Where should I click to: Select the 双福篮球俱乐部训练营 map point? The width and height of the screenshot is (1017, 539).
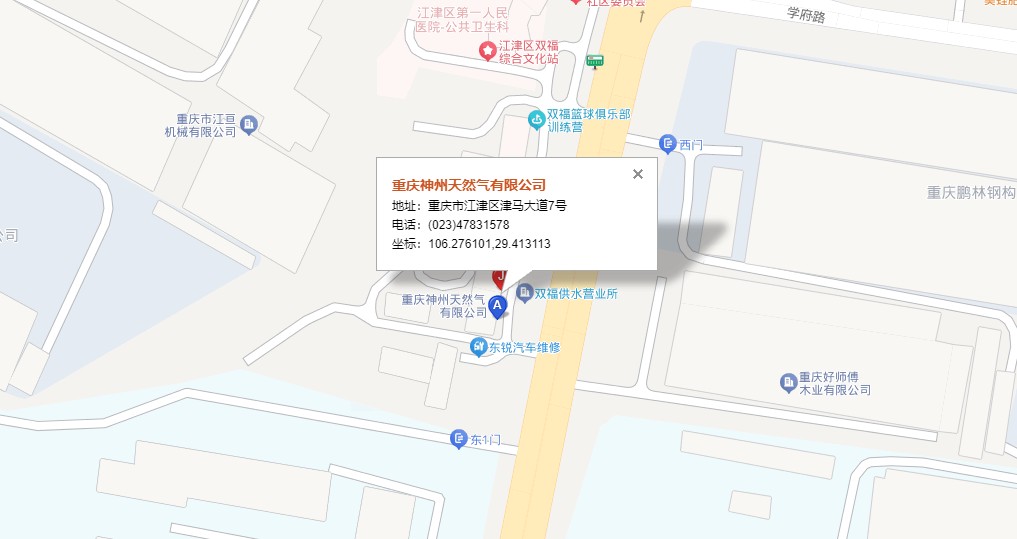537,120
